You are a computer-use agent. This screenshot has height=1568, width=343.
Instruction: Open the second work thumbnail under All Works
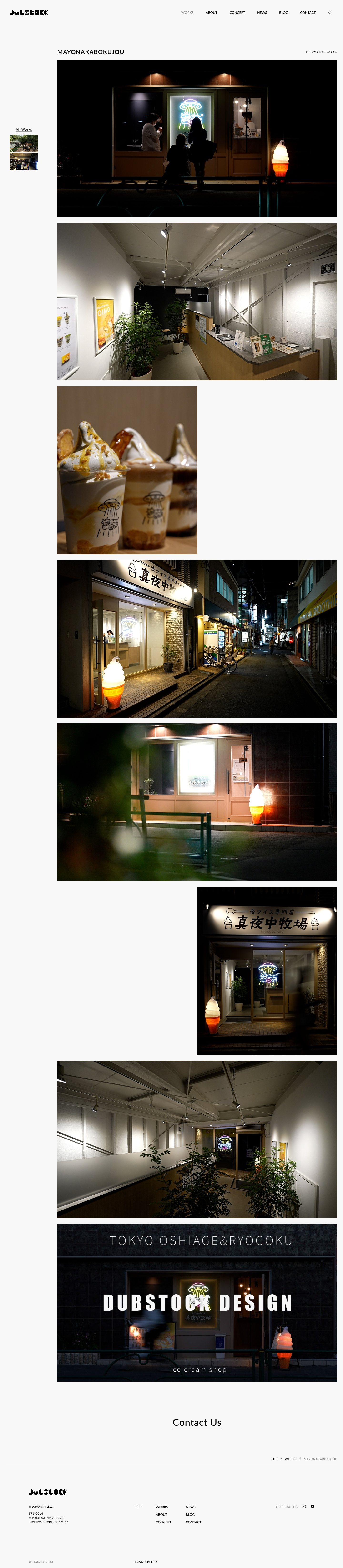coord(24,161)
